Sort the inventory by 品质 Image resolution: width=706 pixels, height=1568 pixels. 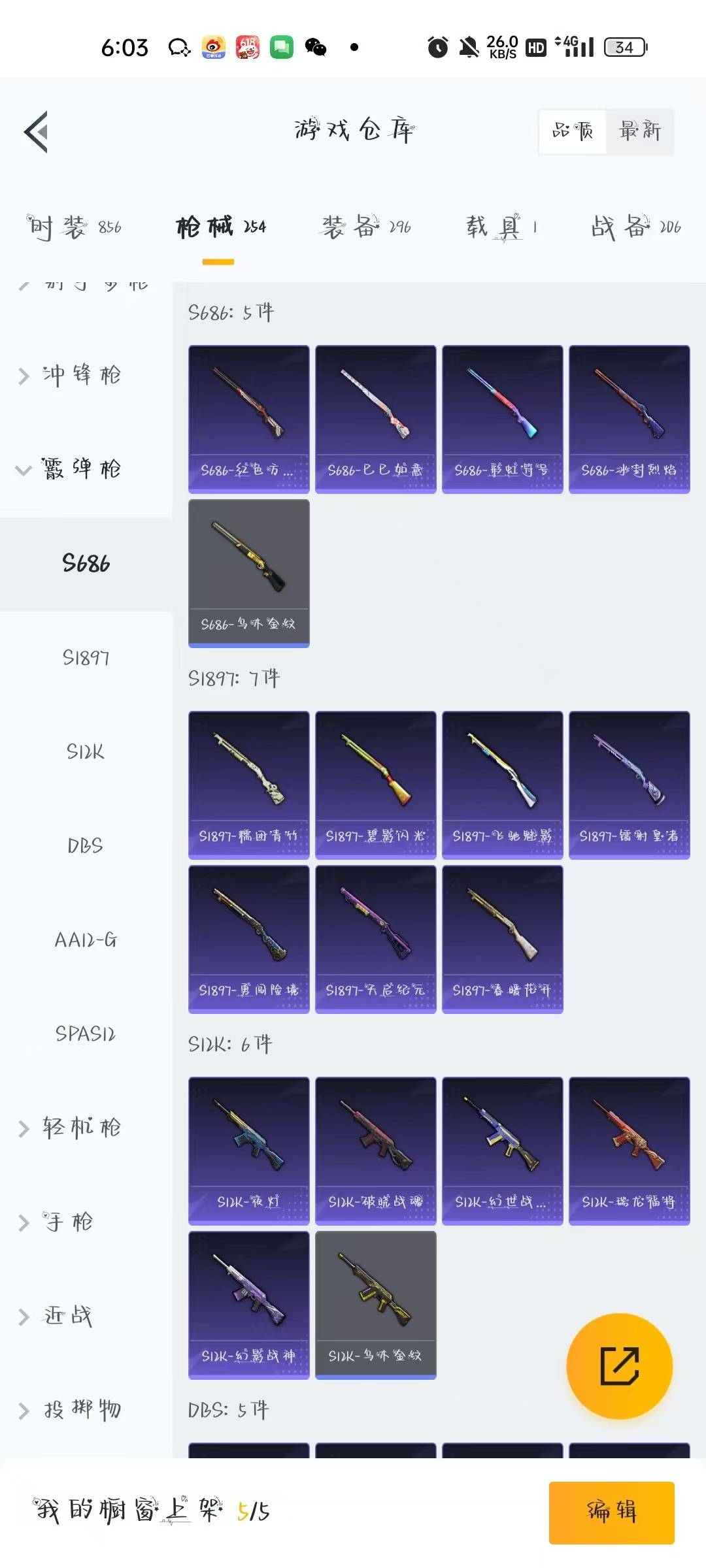click(573, 131)
